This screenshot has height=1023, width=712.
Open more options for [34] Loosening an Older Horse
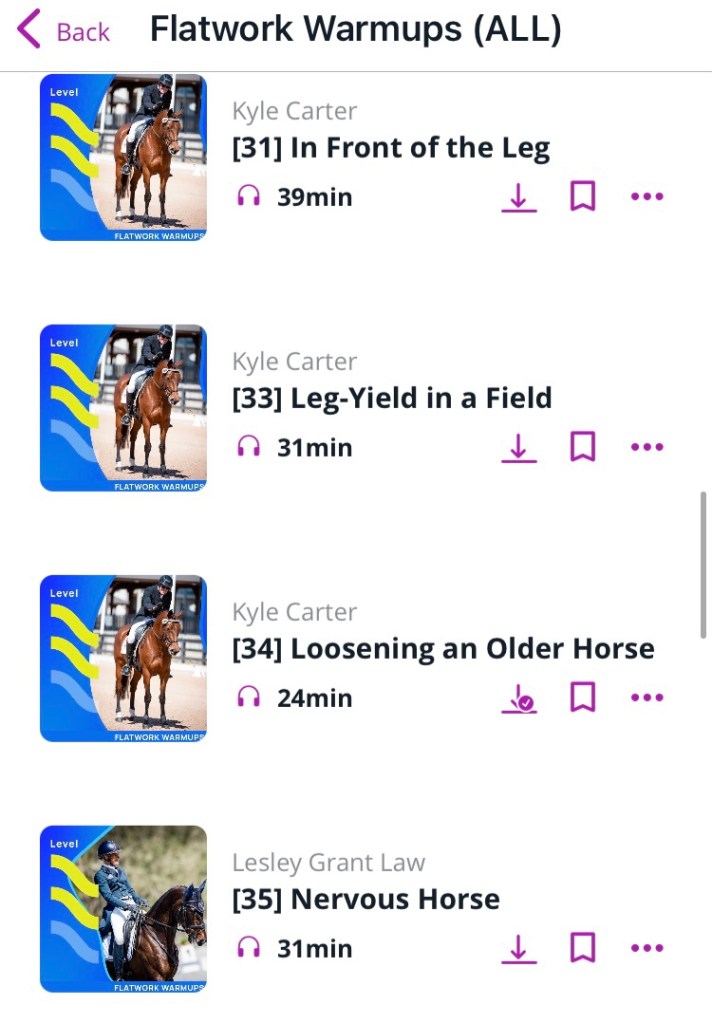click(x=647, y=697)
